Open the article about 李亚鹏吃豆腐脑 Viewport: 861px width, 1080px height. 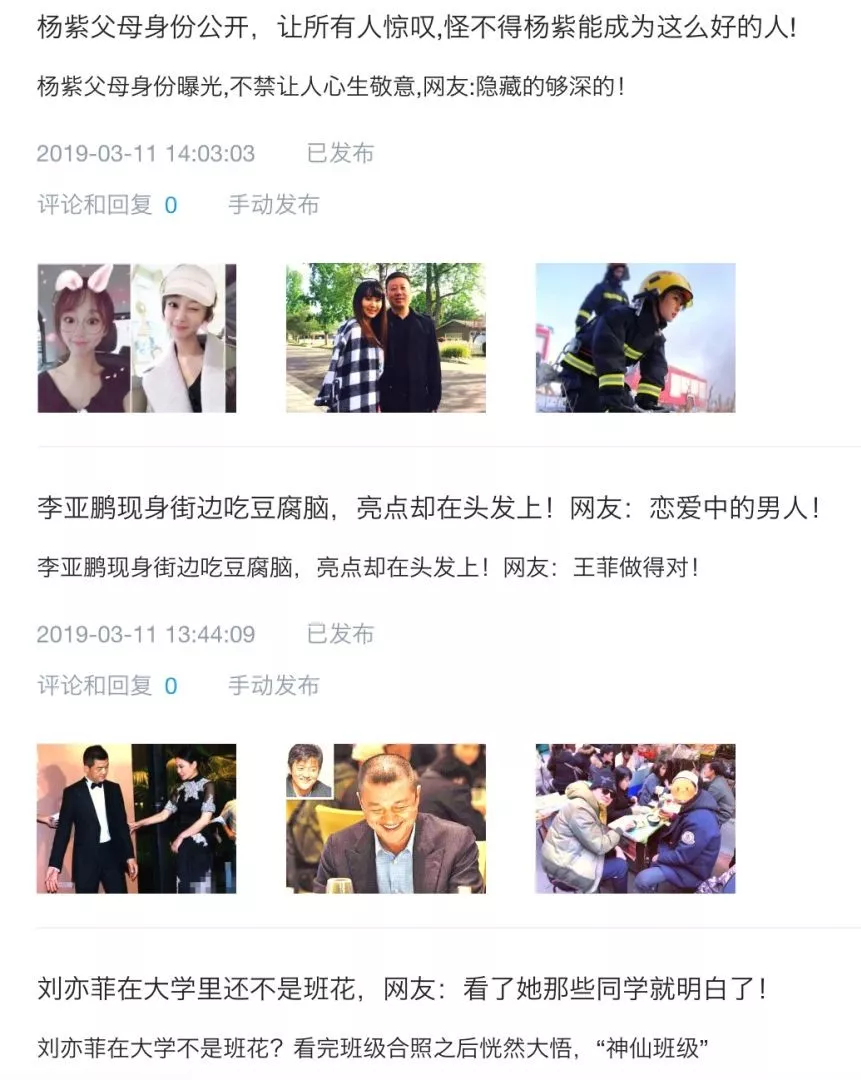tap(428, 508)
